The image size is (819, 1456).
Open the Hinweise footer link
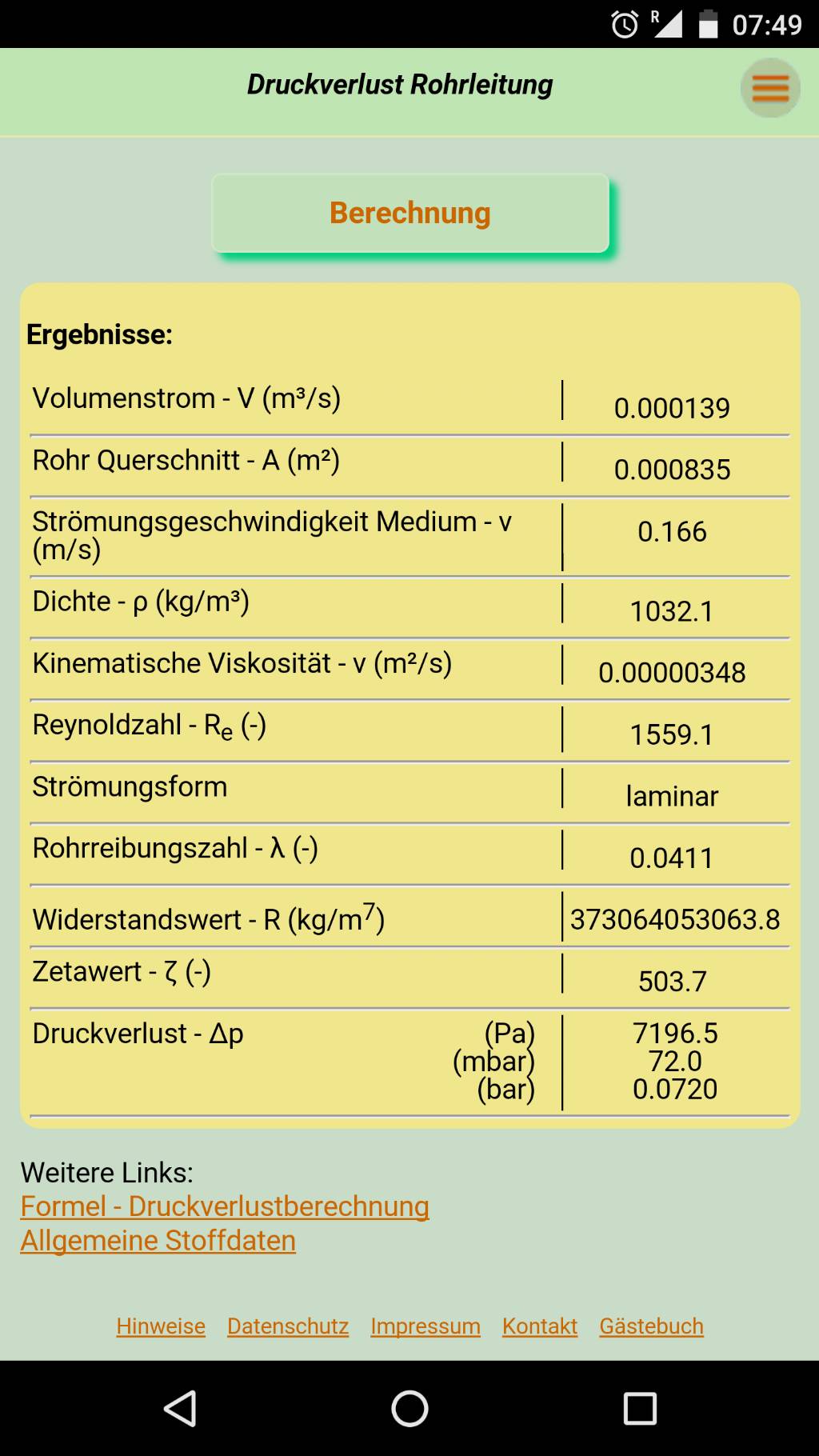161,1326
